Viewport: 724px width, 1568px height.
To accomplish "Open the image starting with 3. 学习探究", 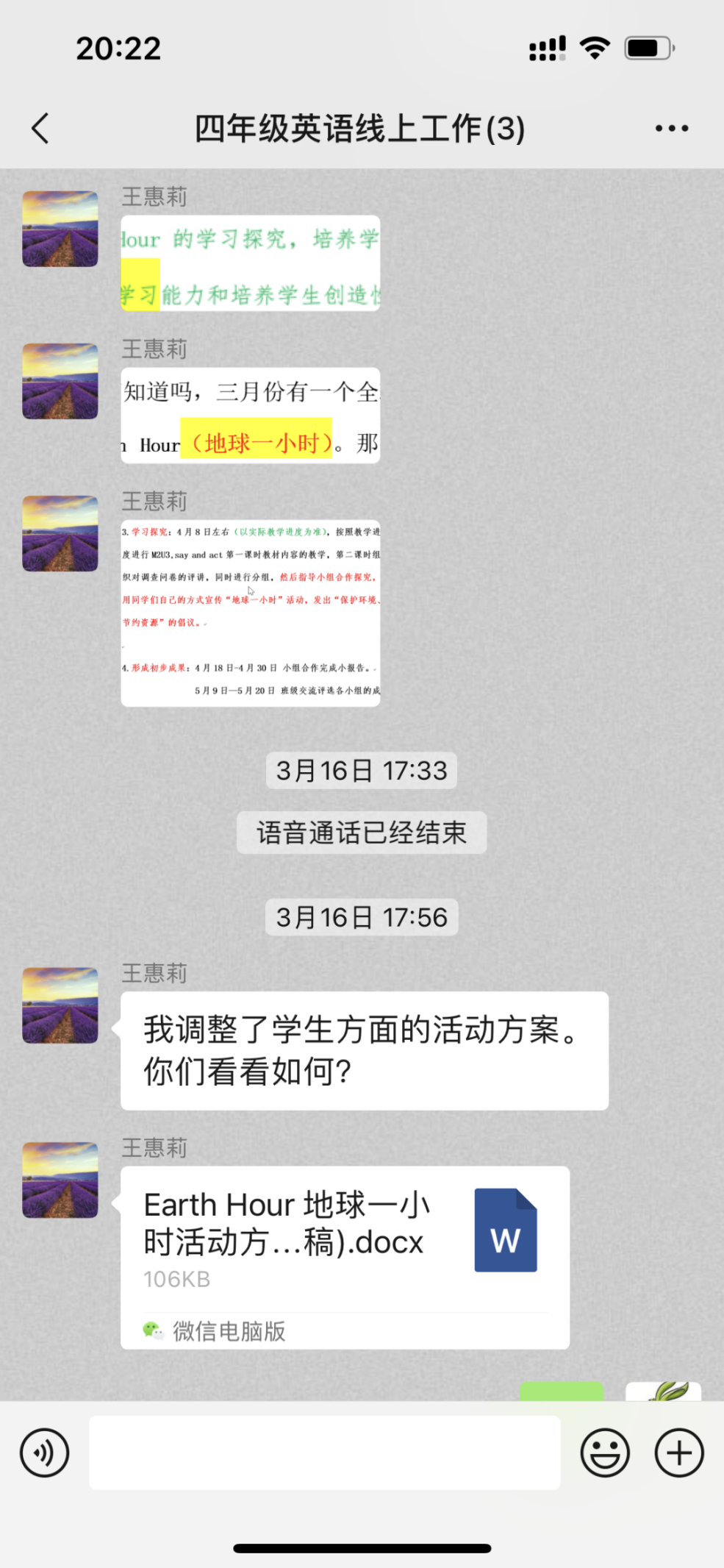I will tap(250, 613).
